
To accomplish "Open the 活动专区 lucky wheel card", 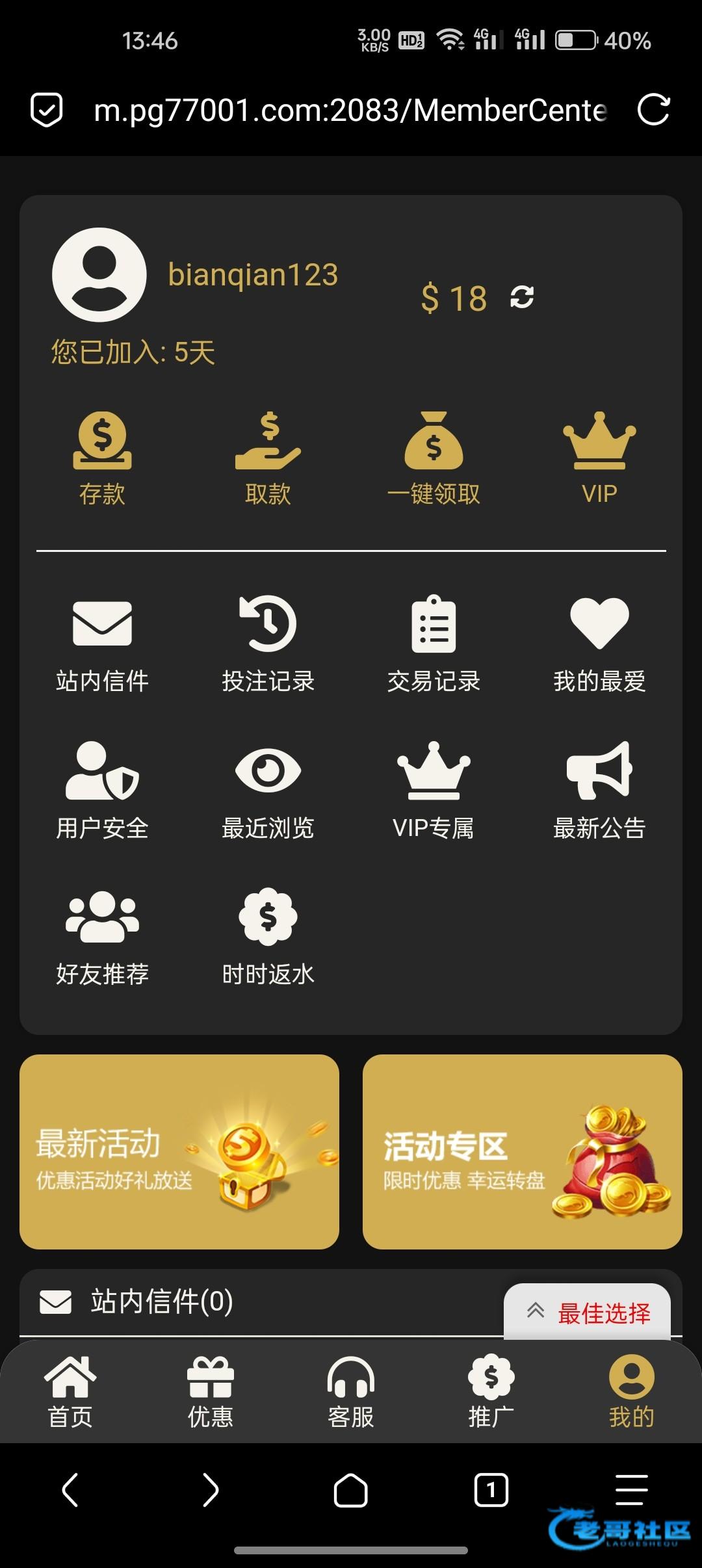I will click(x=522, y=1151).
